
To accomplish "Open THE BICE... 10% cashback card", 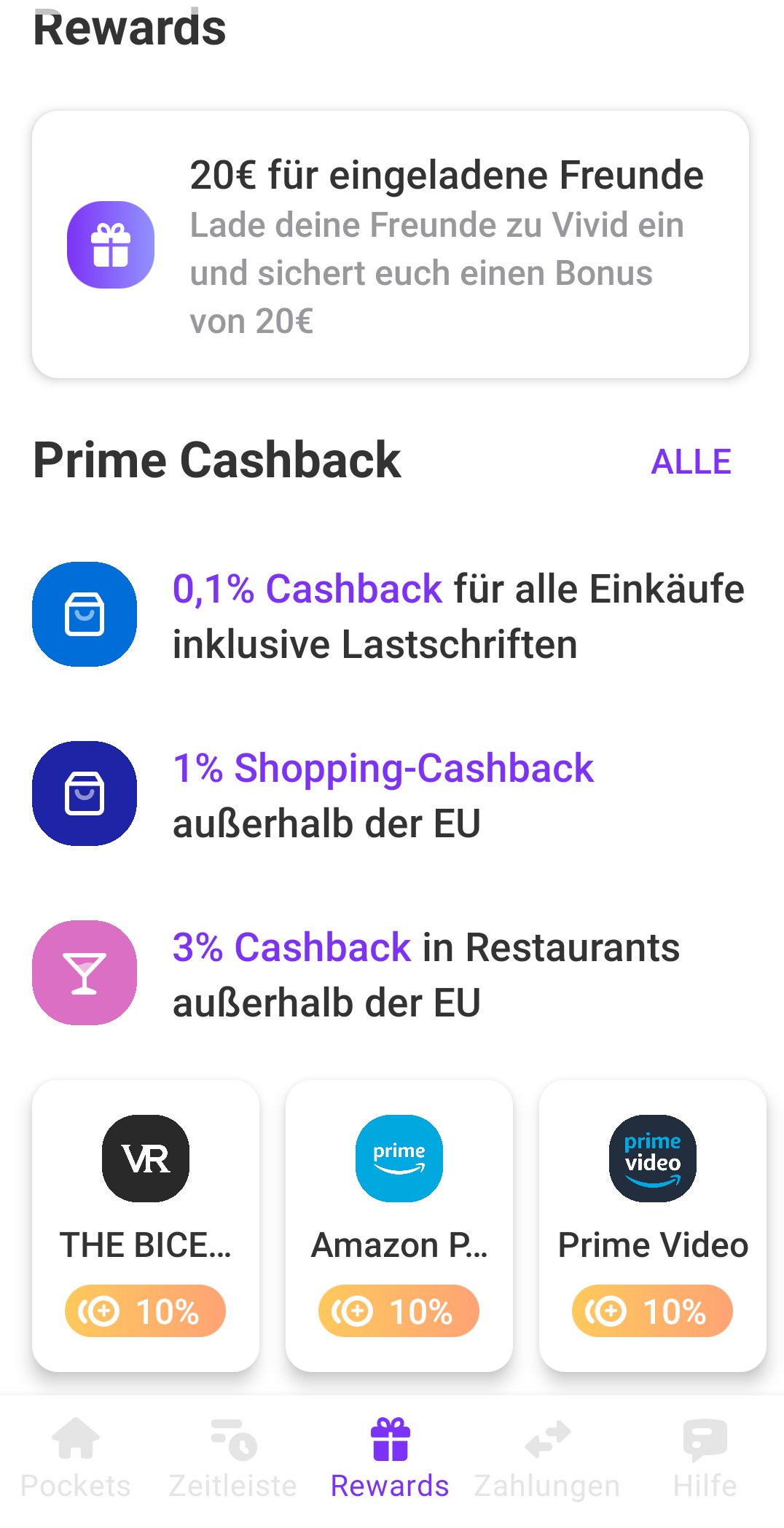I will (x=146, y=1226).
